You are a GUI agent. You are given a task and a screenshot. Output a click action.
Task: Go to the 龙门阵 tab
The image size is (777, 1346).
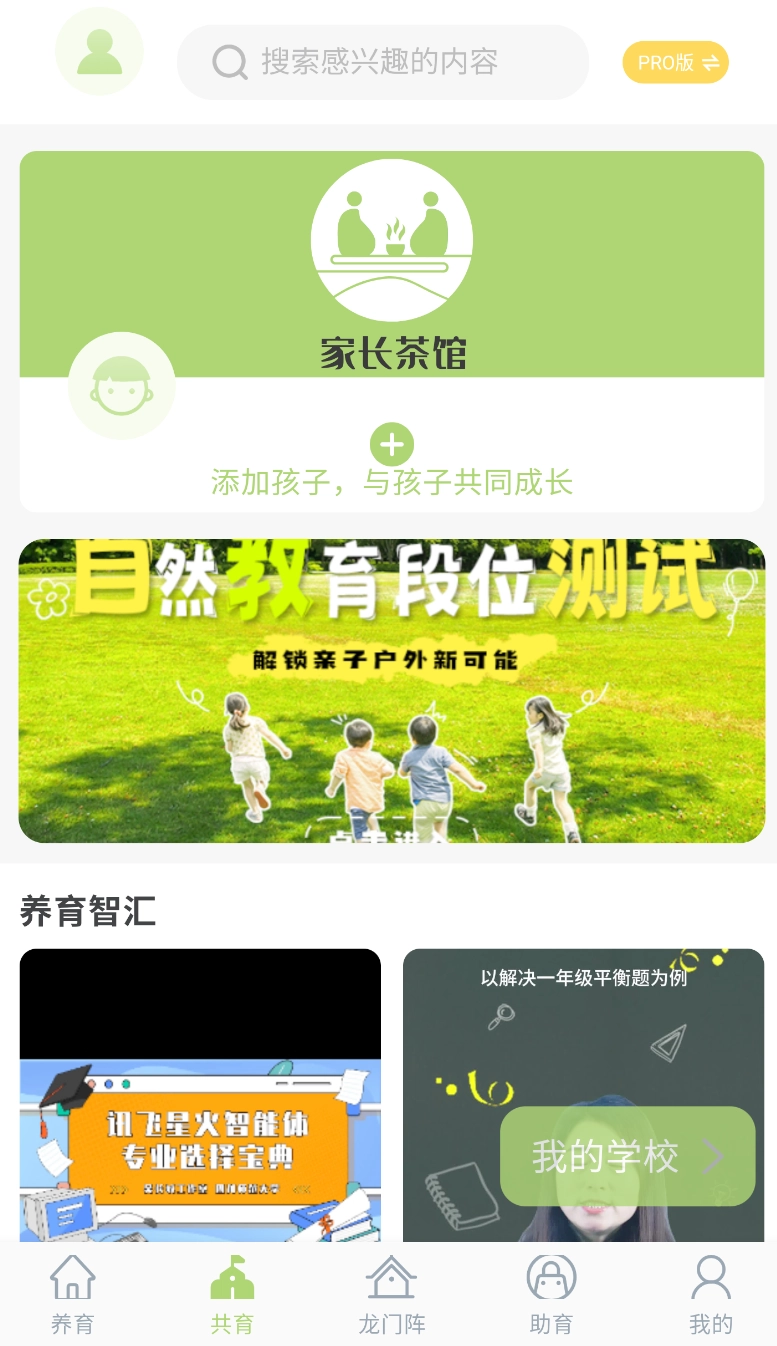pyautogui.click(x=391, y=1295)
